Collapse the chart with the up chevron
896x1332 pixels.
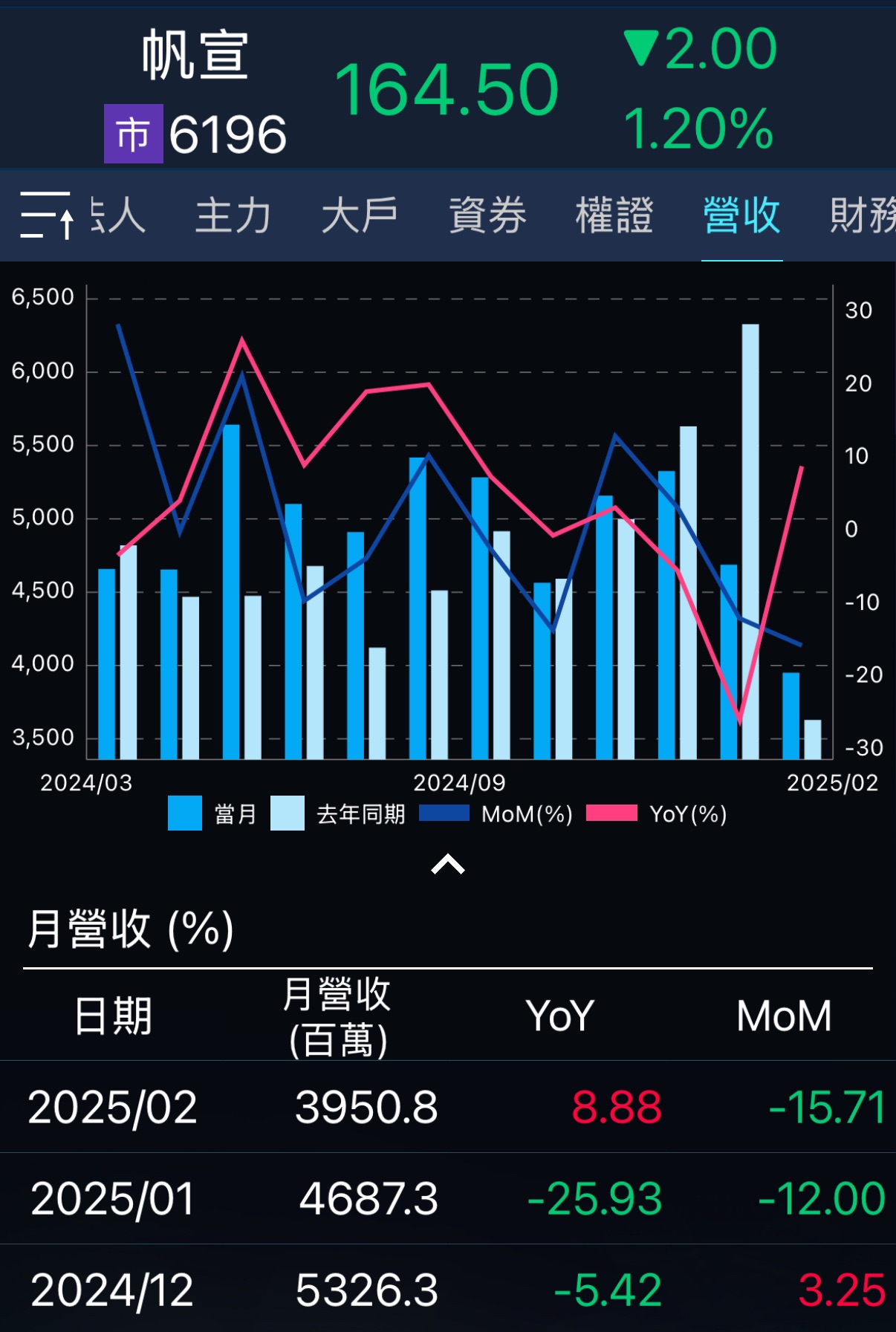[448, 865]
